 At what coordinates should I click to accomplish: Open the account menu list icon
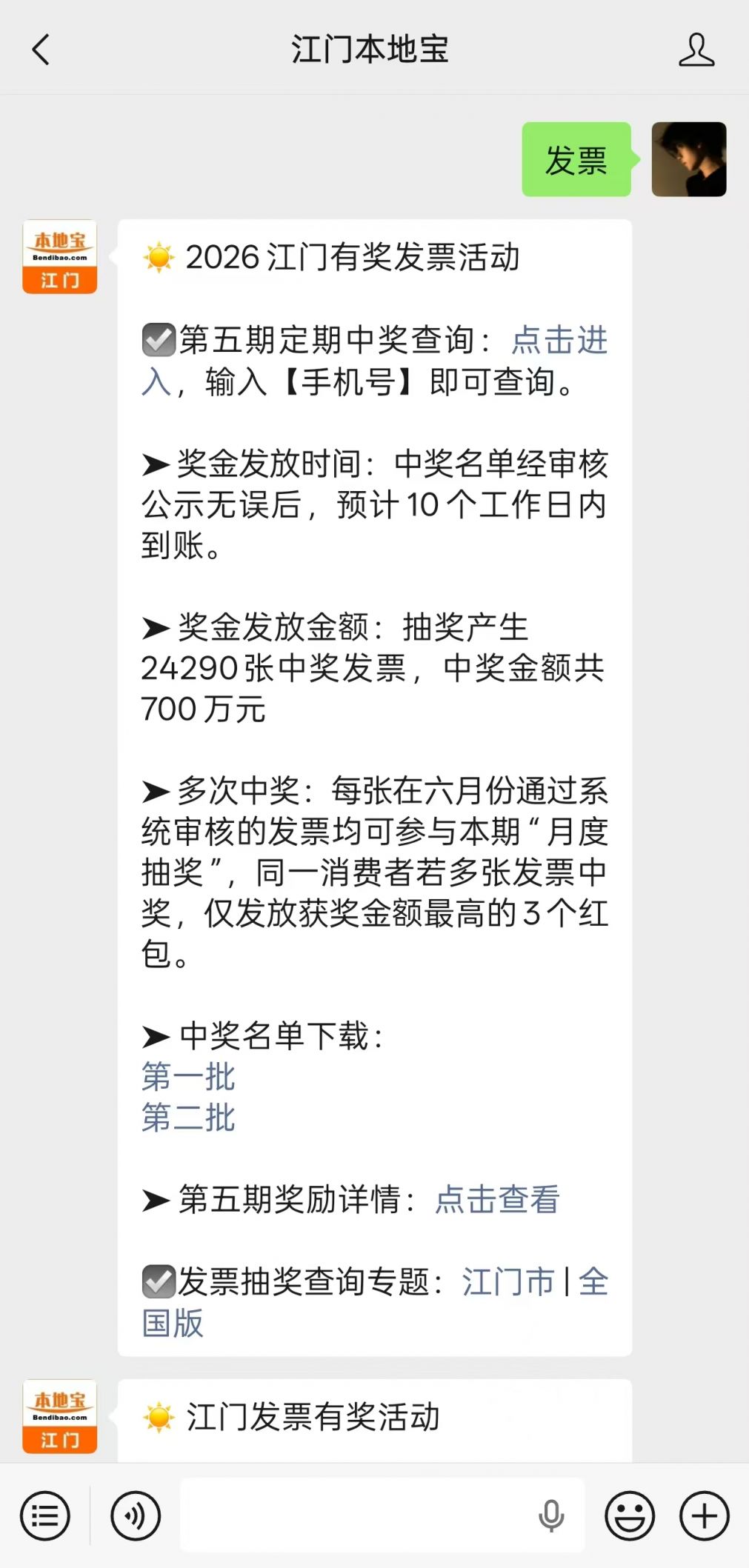[45, 1515]
